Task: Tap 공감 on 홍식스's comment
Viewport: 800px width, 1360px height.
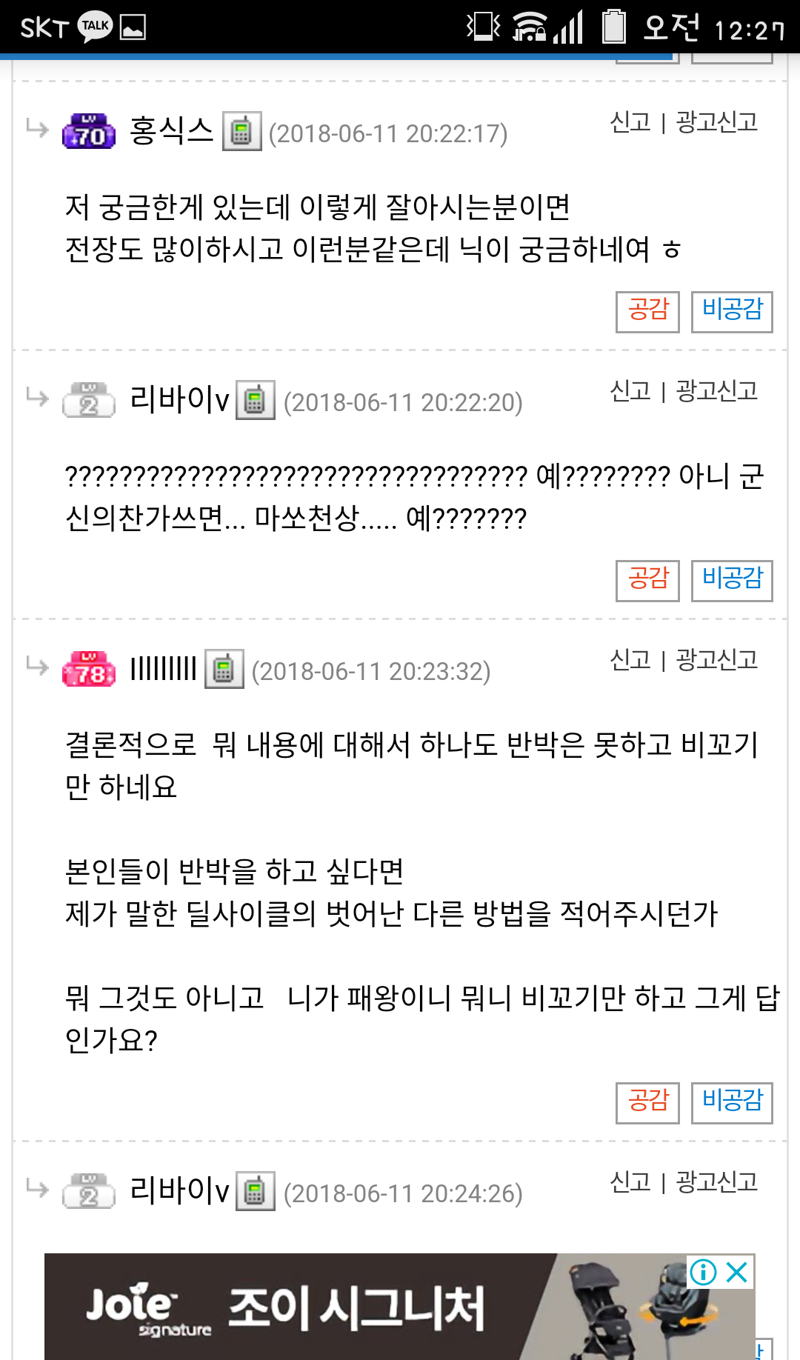Action: pyautogui.click(x=647, y=311)
